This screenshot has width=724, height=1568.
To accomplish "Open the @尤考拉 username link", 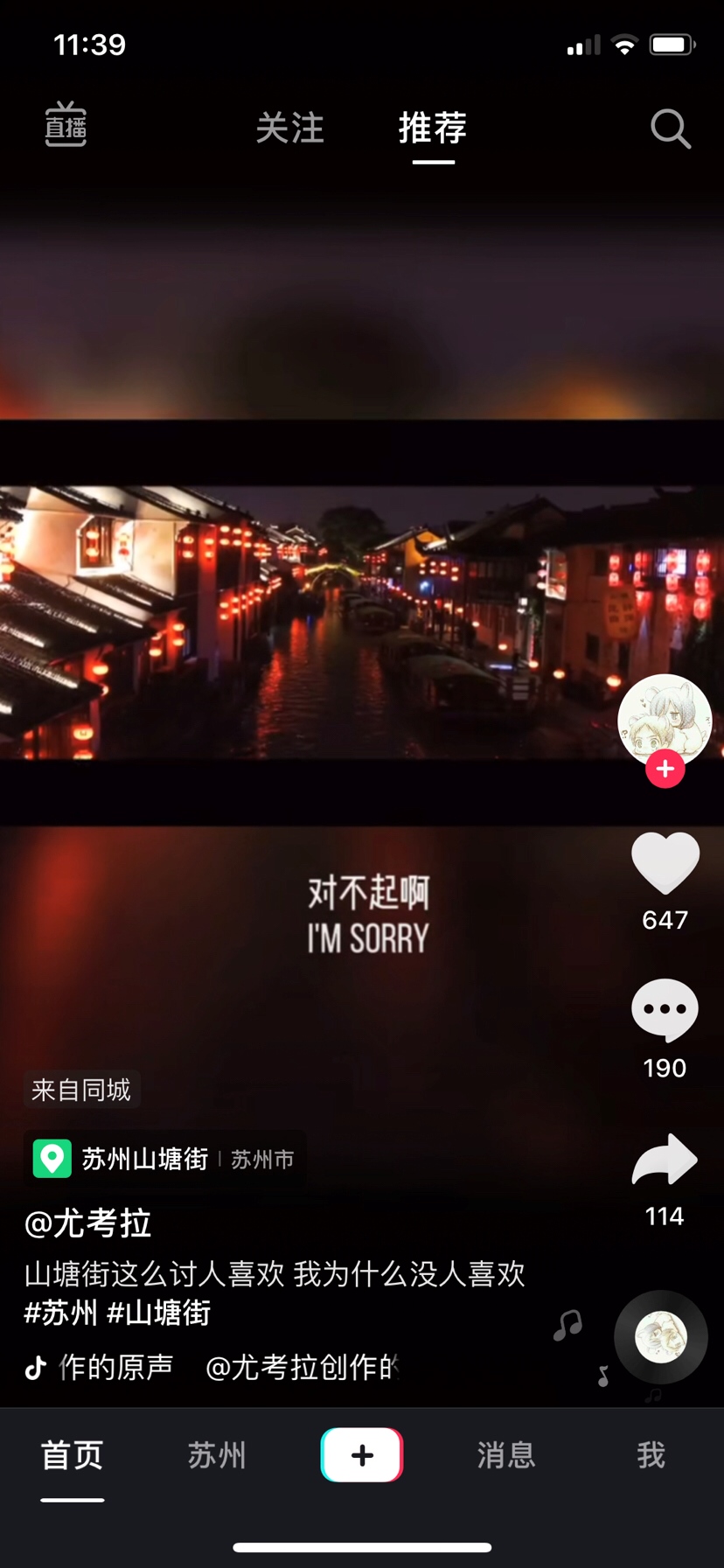I will 88,1223.
